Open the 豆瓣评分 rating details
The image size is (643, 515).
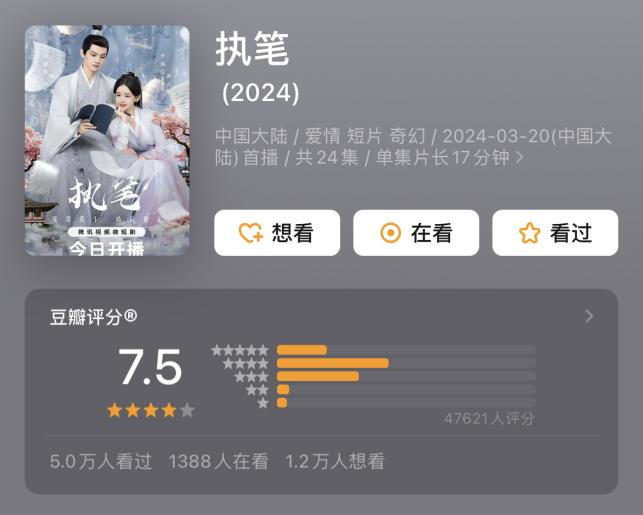click(x=588, y=316)
